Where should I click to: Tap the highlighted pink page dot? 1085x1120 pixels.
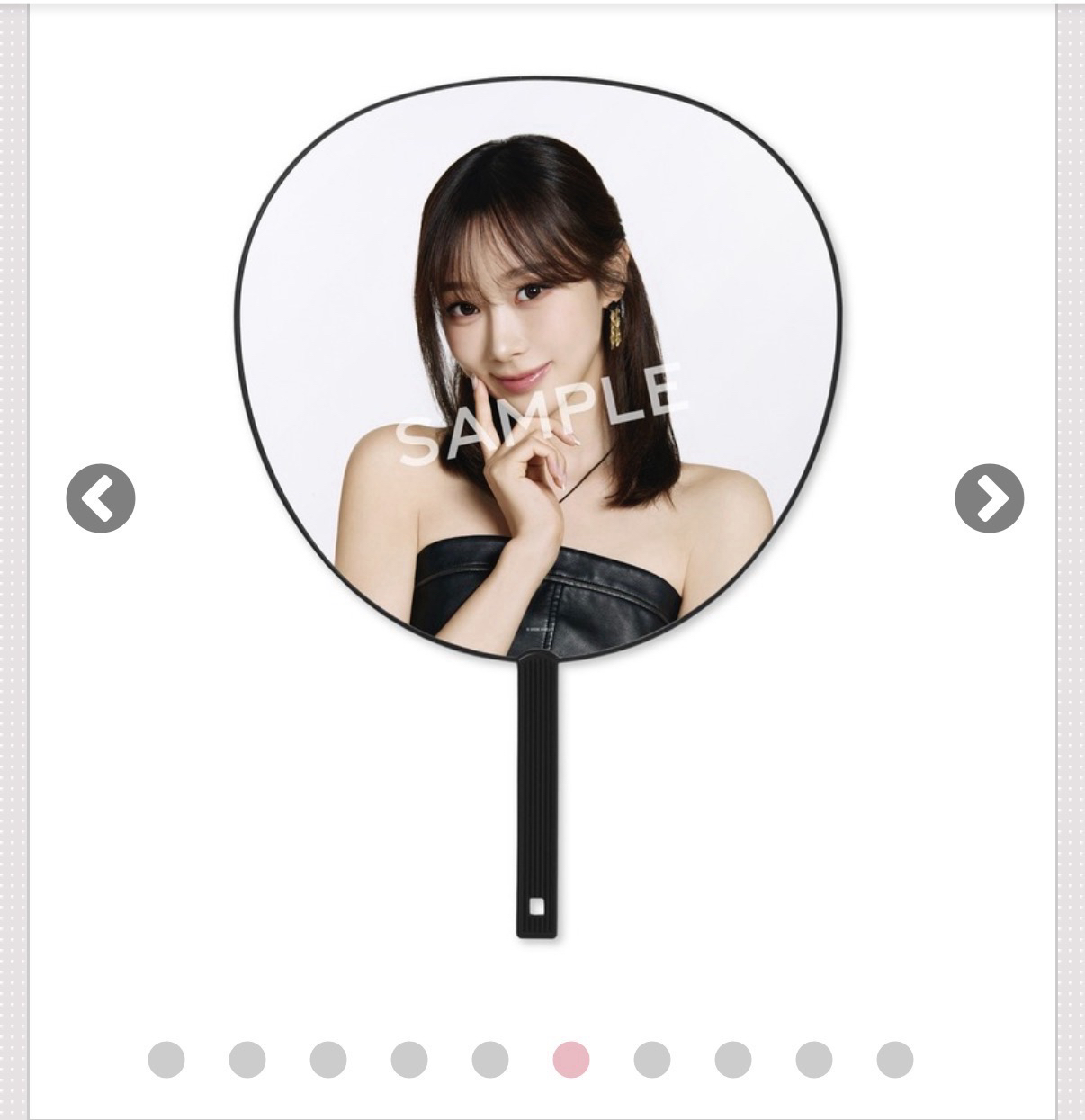[571, 1059]
